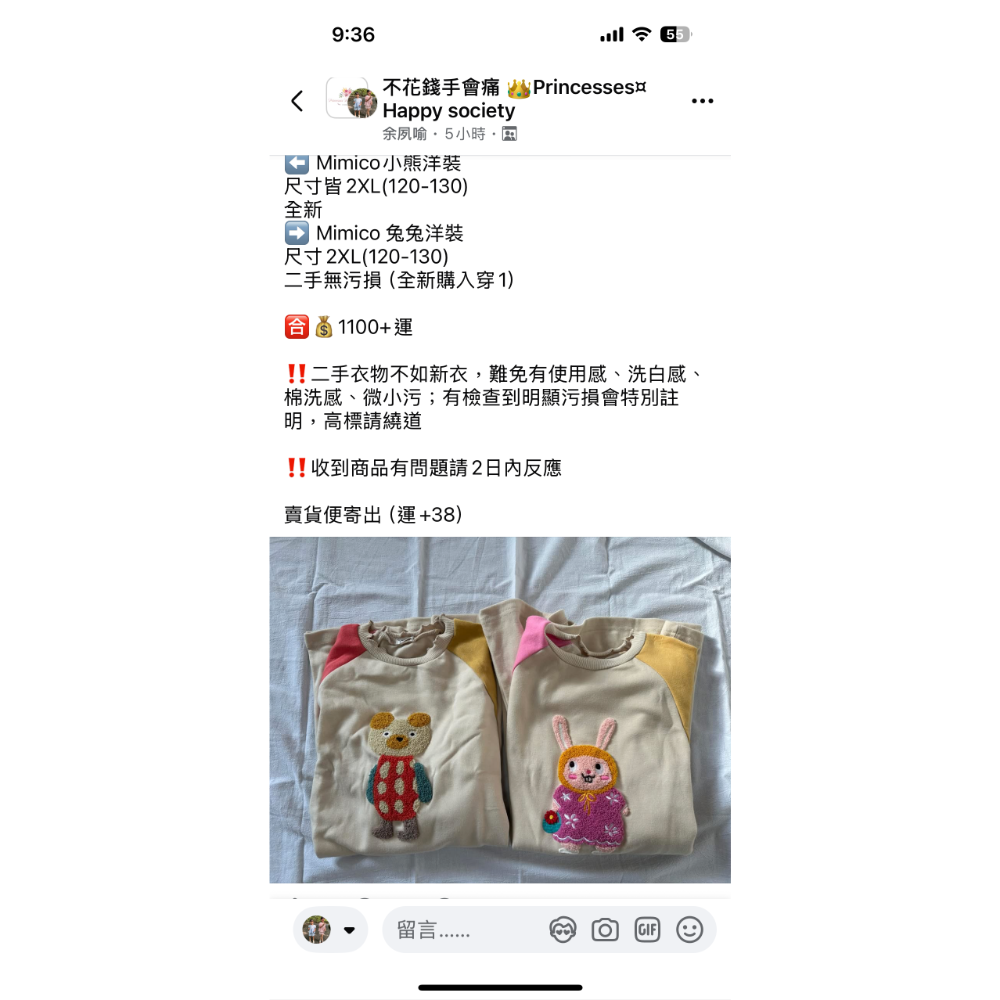
Task: View poster 余夙喻's profile
Action: (x=404, y=134)
